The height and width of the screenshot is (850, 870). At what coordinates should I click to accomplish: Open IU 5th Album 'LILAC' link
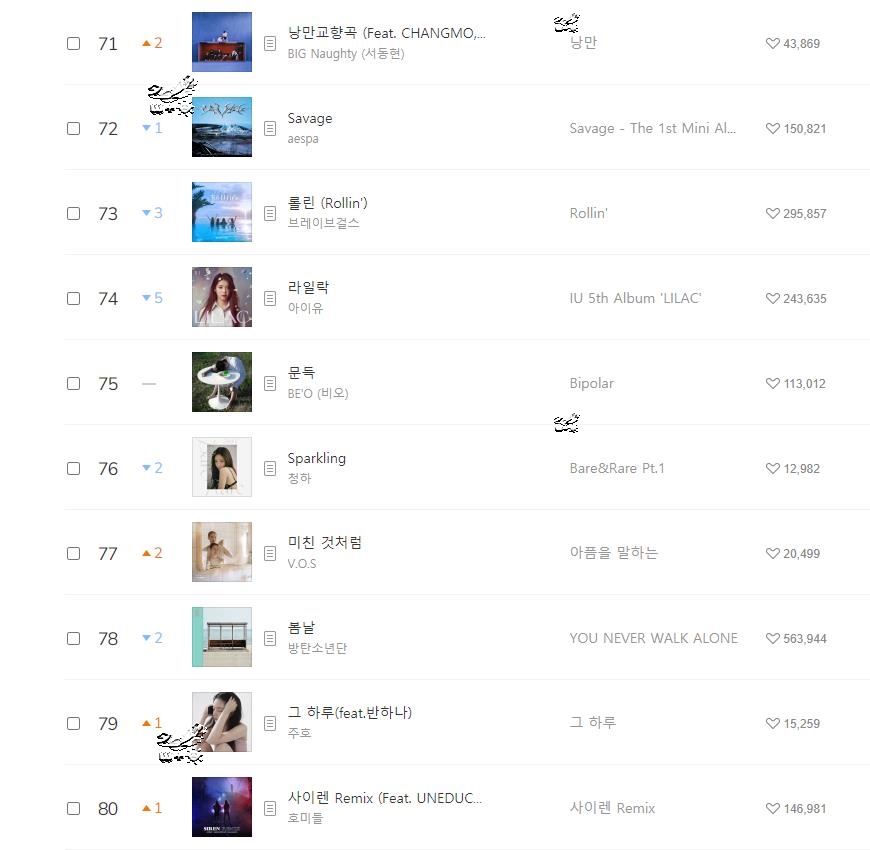pos(635,298)
